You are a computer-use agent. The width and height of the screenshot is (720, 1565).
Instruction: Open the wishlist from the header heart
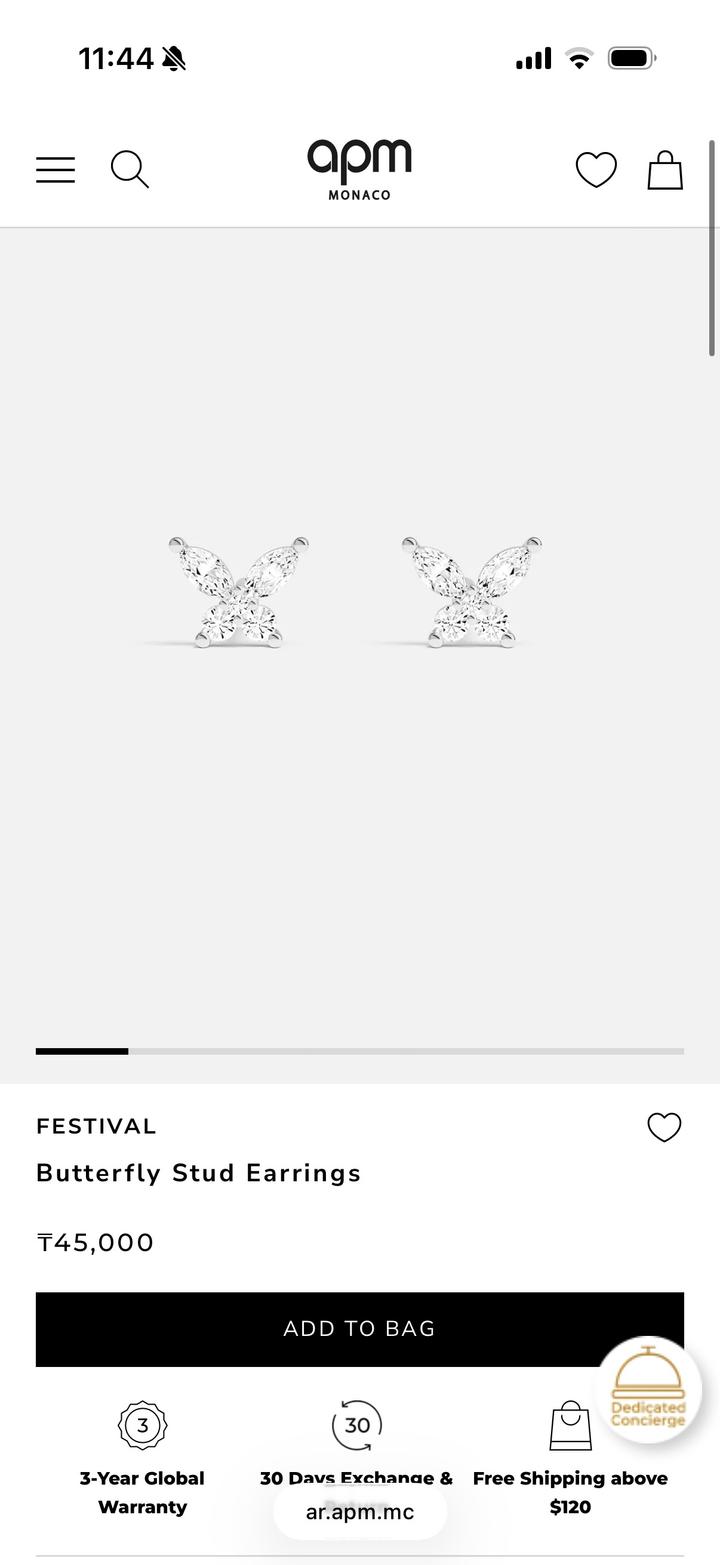[596, 170]
